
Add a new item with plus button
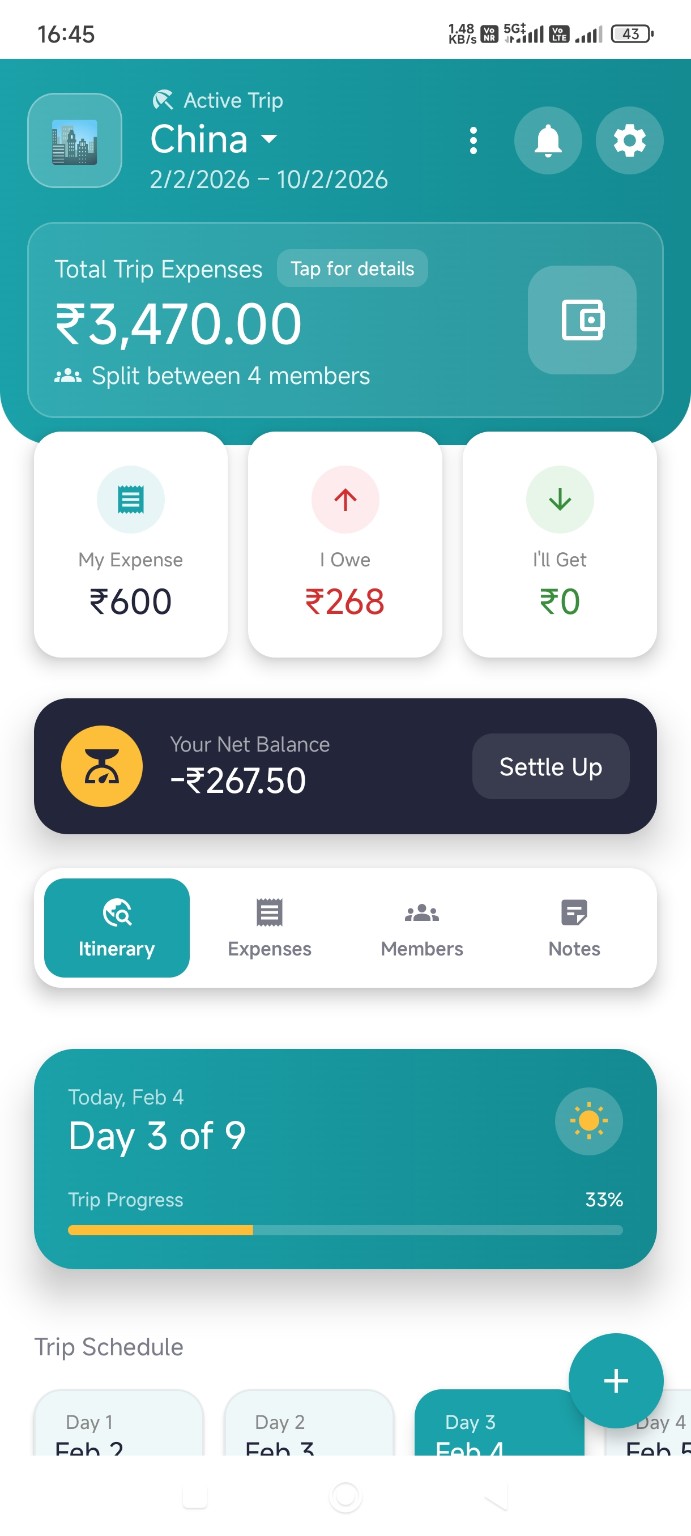point(615,1381)
